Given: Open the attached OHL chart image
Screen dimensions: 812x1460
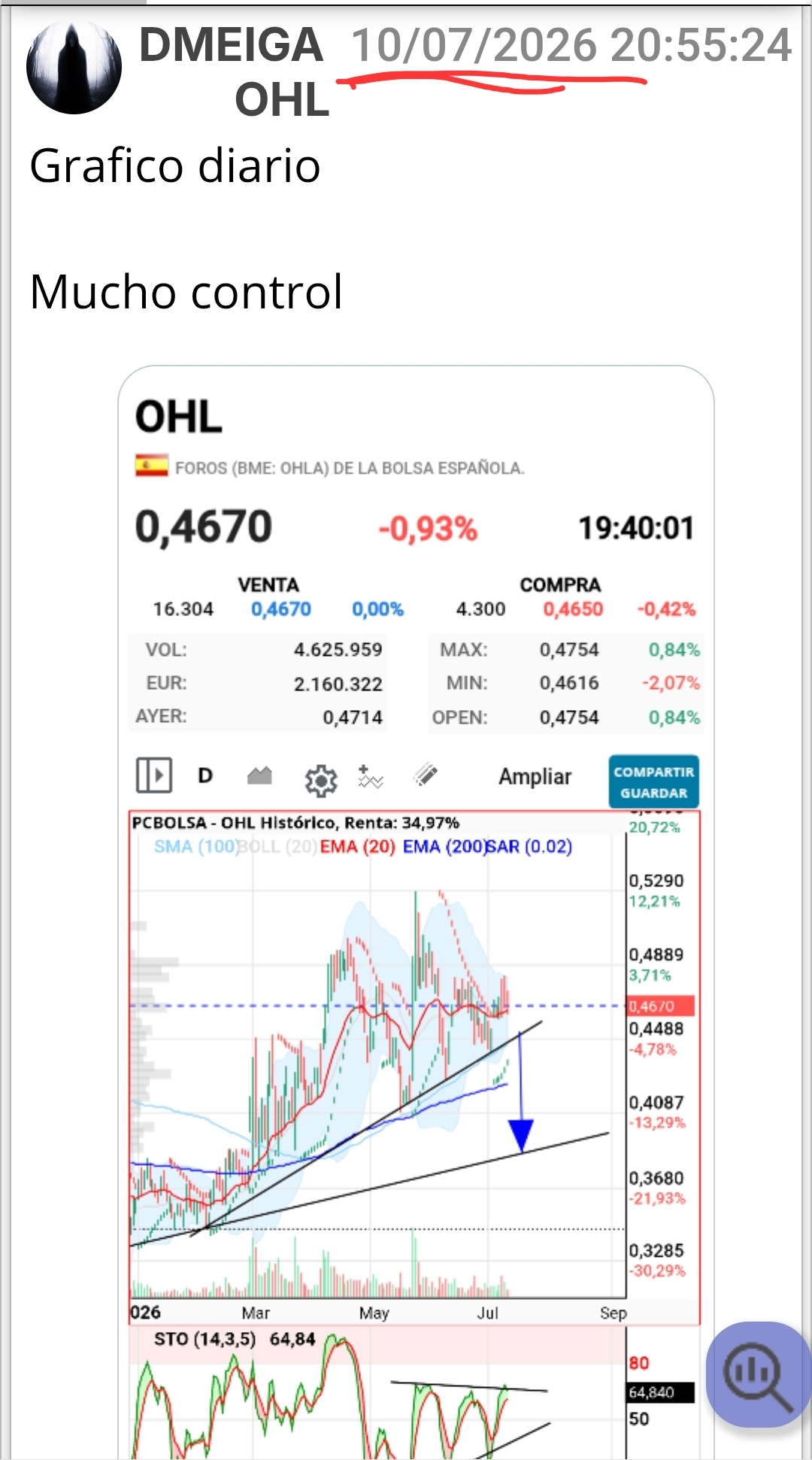Looking at the screenshot, I should (416, 912).
